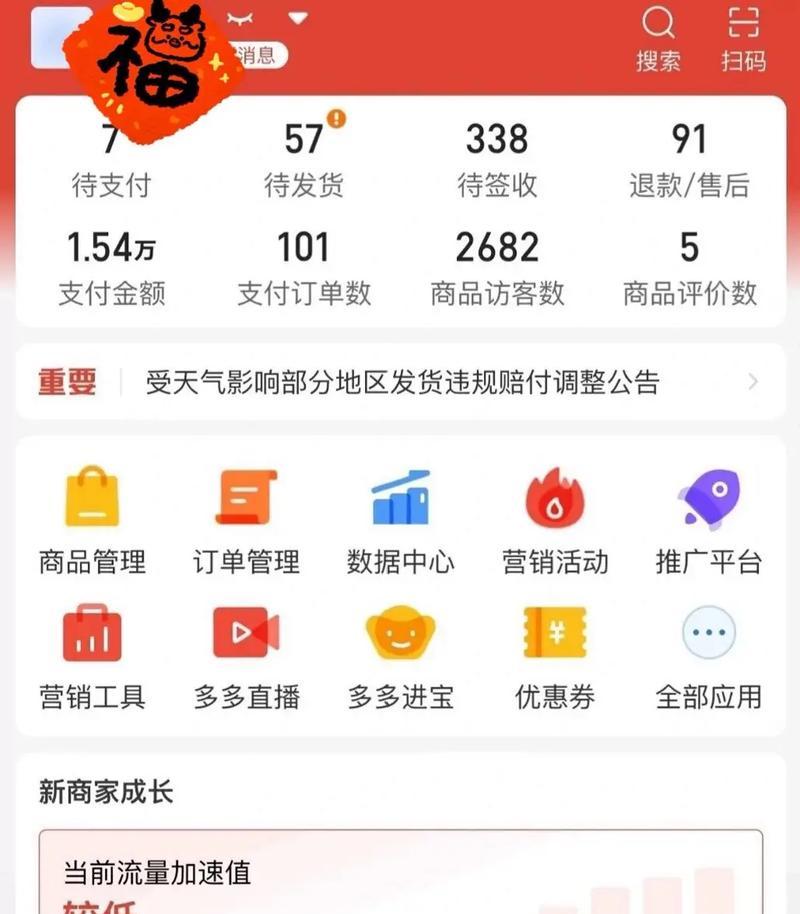Viewport: 800px width, 914px height.
Task: View 商品访客数 visitor count details
Action: [x=497, y=268]
